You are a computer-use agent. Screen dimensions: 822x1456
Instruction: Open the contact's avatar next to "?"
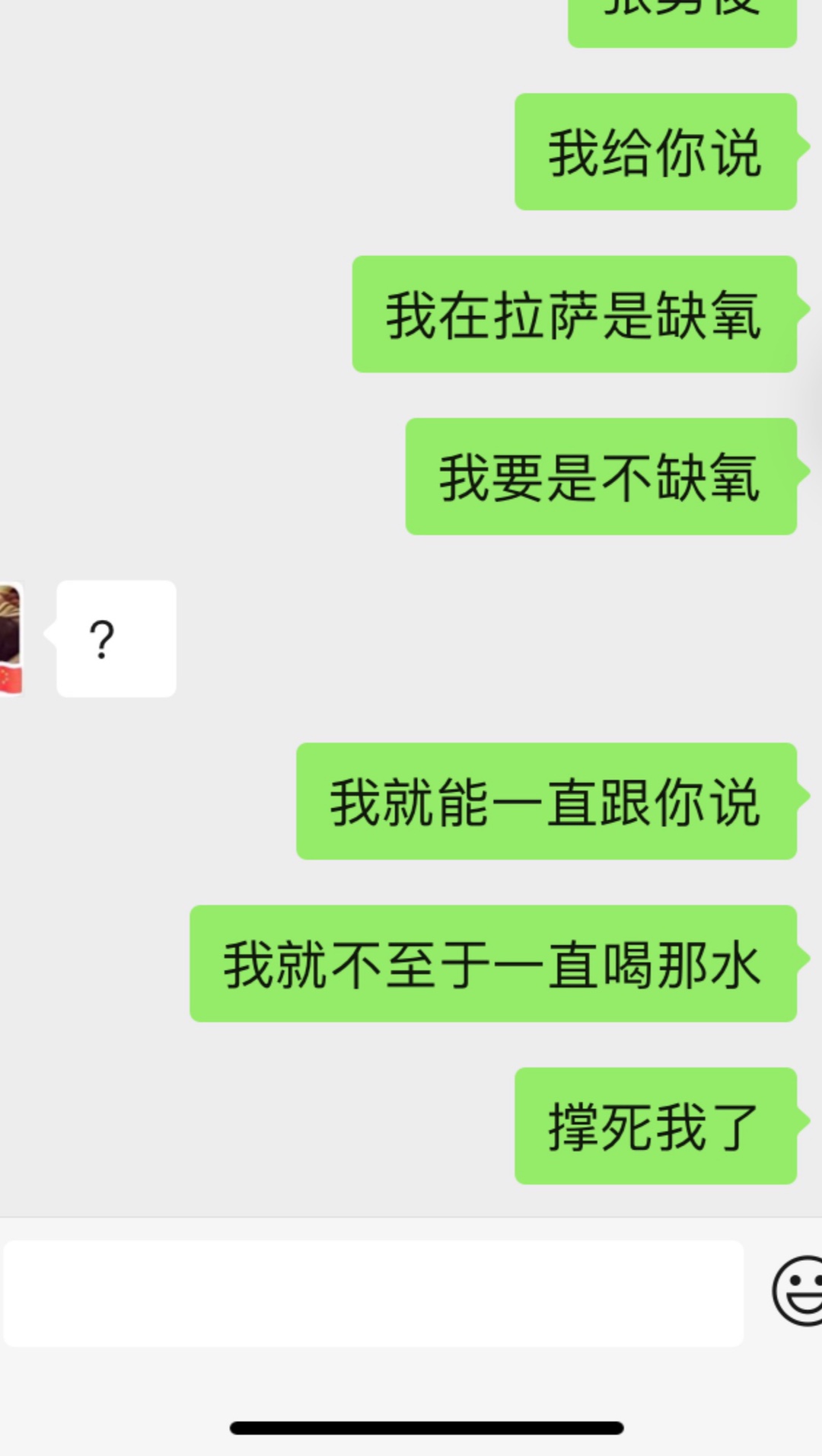(11, 639)
